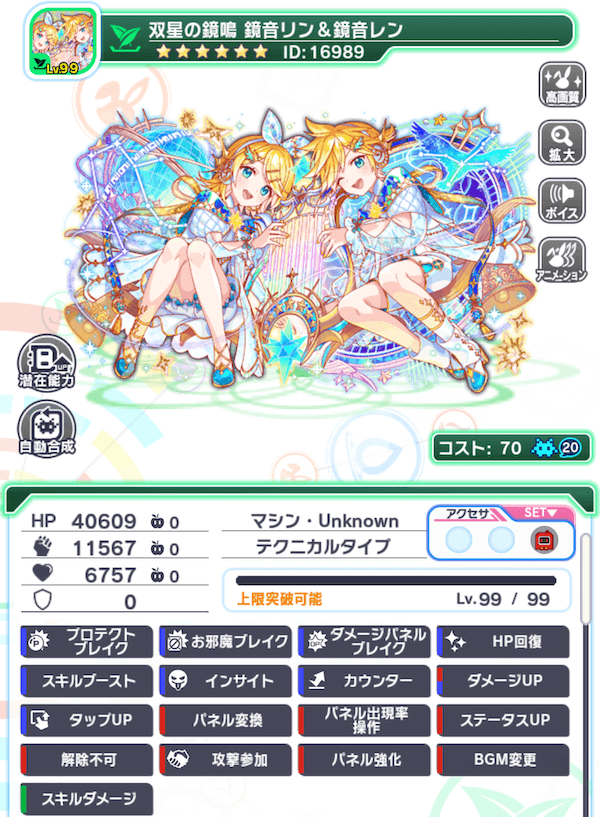
Task: View プロテクトブレイク skill tag
Action: coord(87,641)
